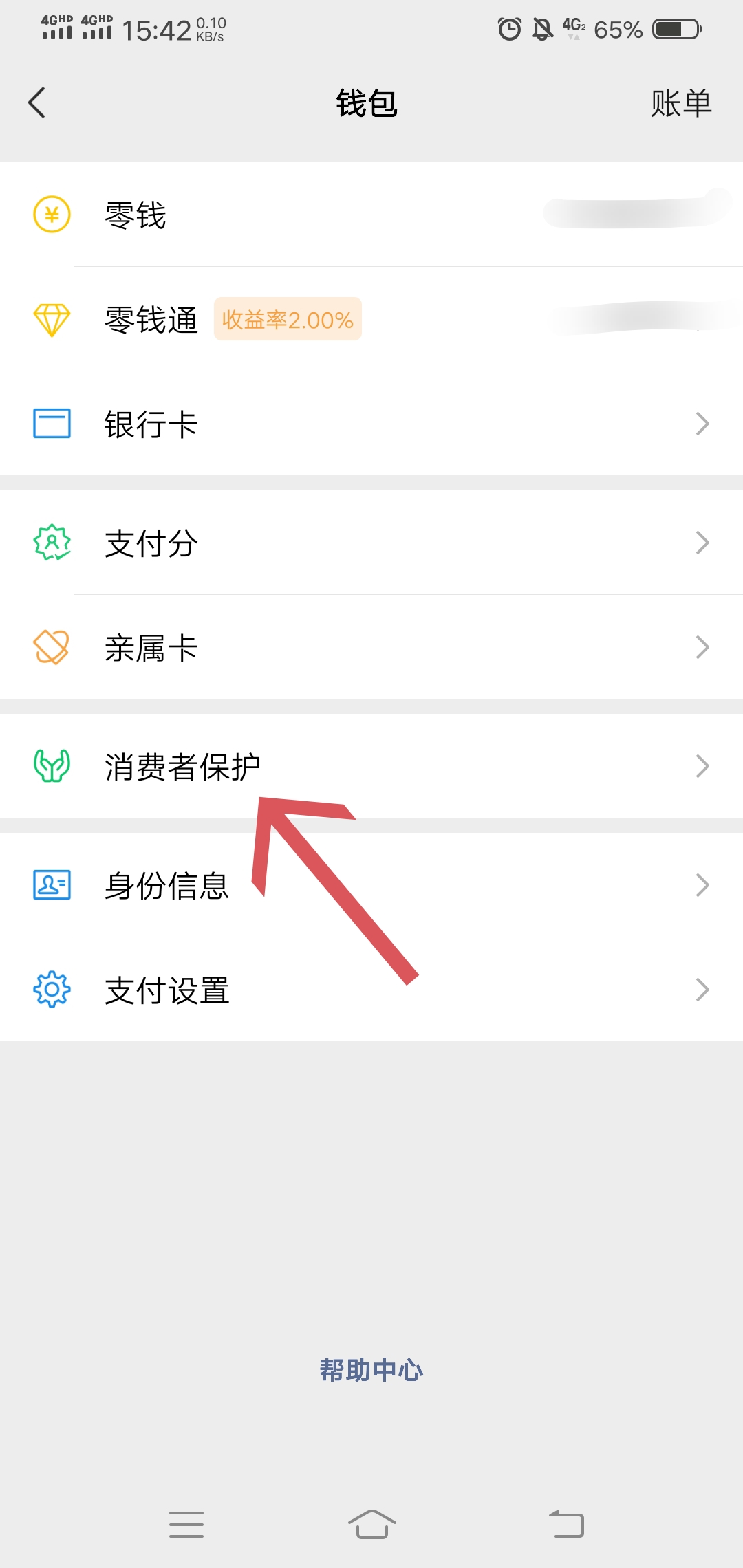This screenshot has height=1568, width=743.
Task: Open the 银行卡 bank cards row
Action: coord(371,424)
